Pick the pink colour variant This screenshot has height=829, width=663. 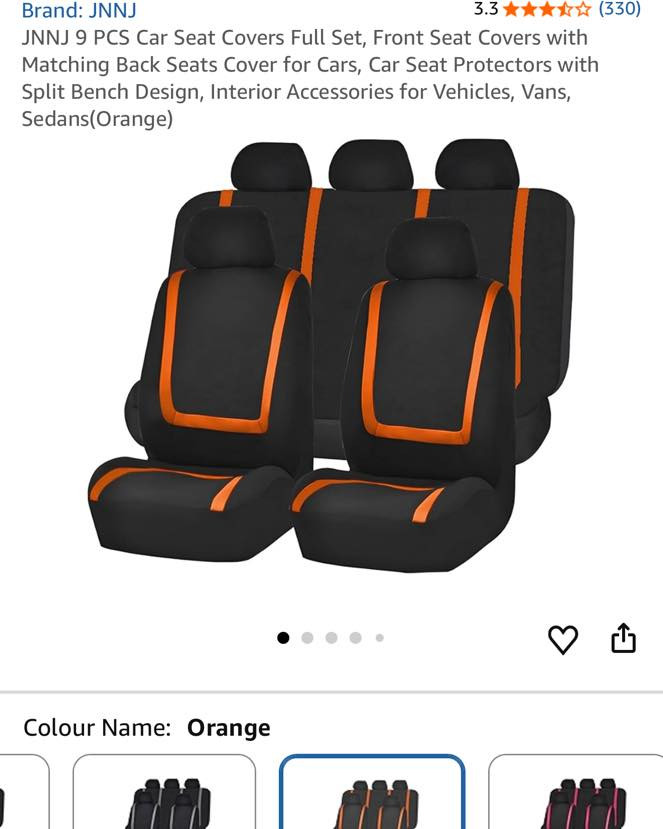[578, 795]
